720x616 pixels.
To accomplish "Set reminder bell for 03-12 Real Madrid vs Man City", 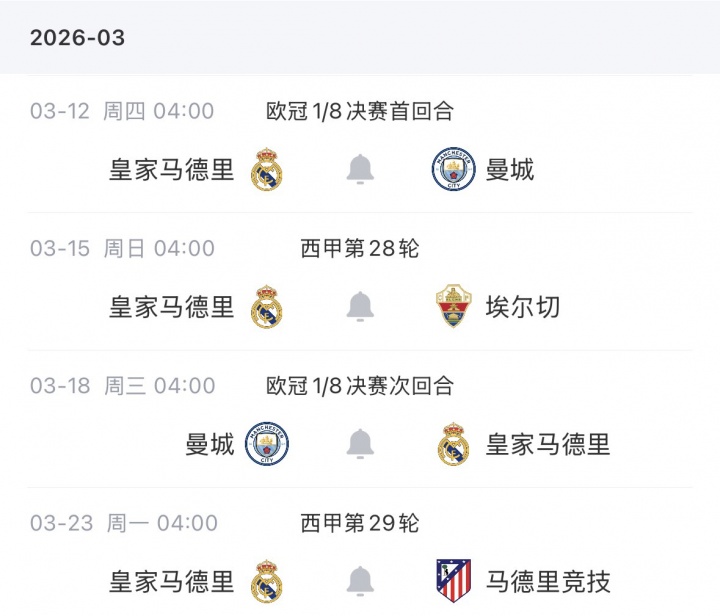I will click(360, 170).
